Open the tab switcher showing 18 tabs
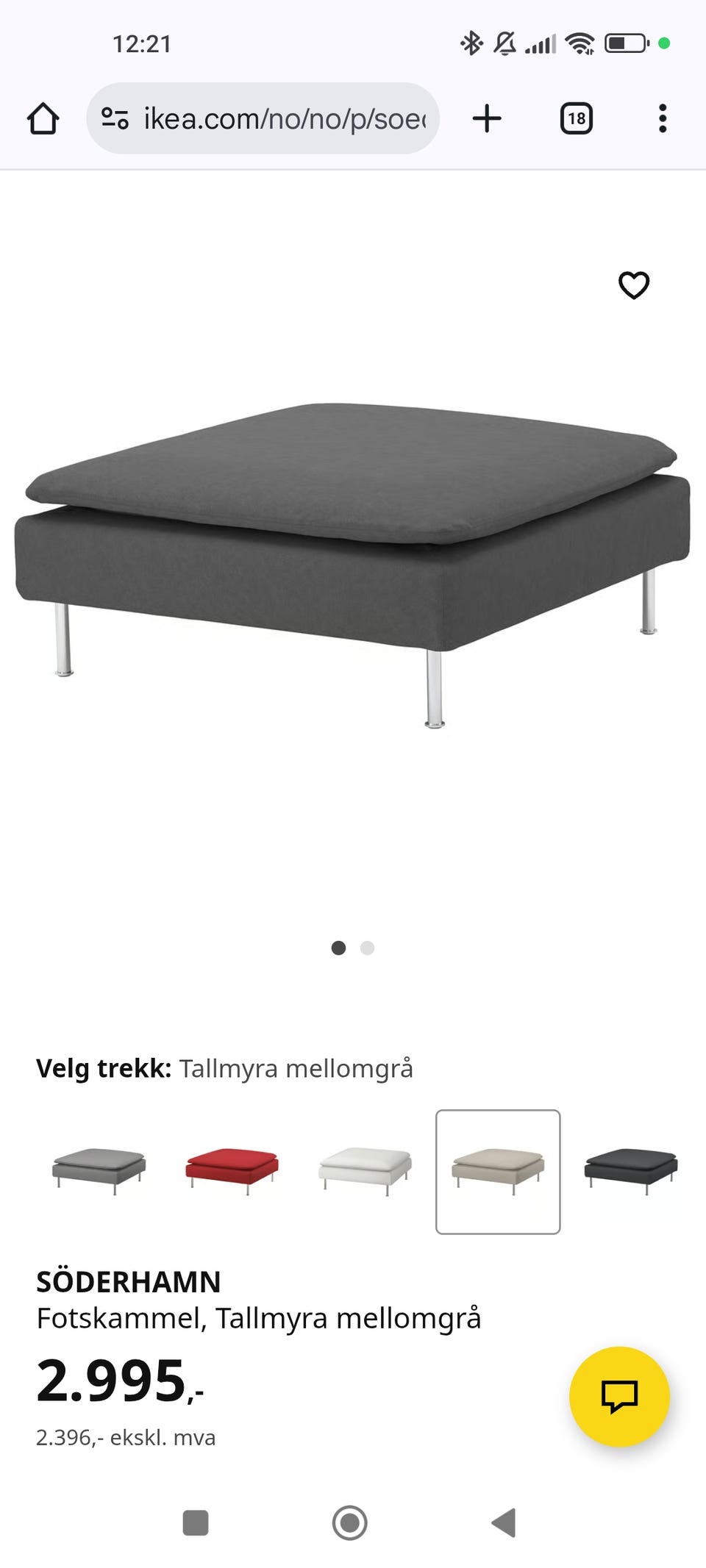Viewport: 706px width, 1568px height. point(576,118)
